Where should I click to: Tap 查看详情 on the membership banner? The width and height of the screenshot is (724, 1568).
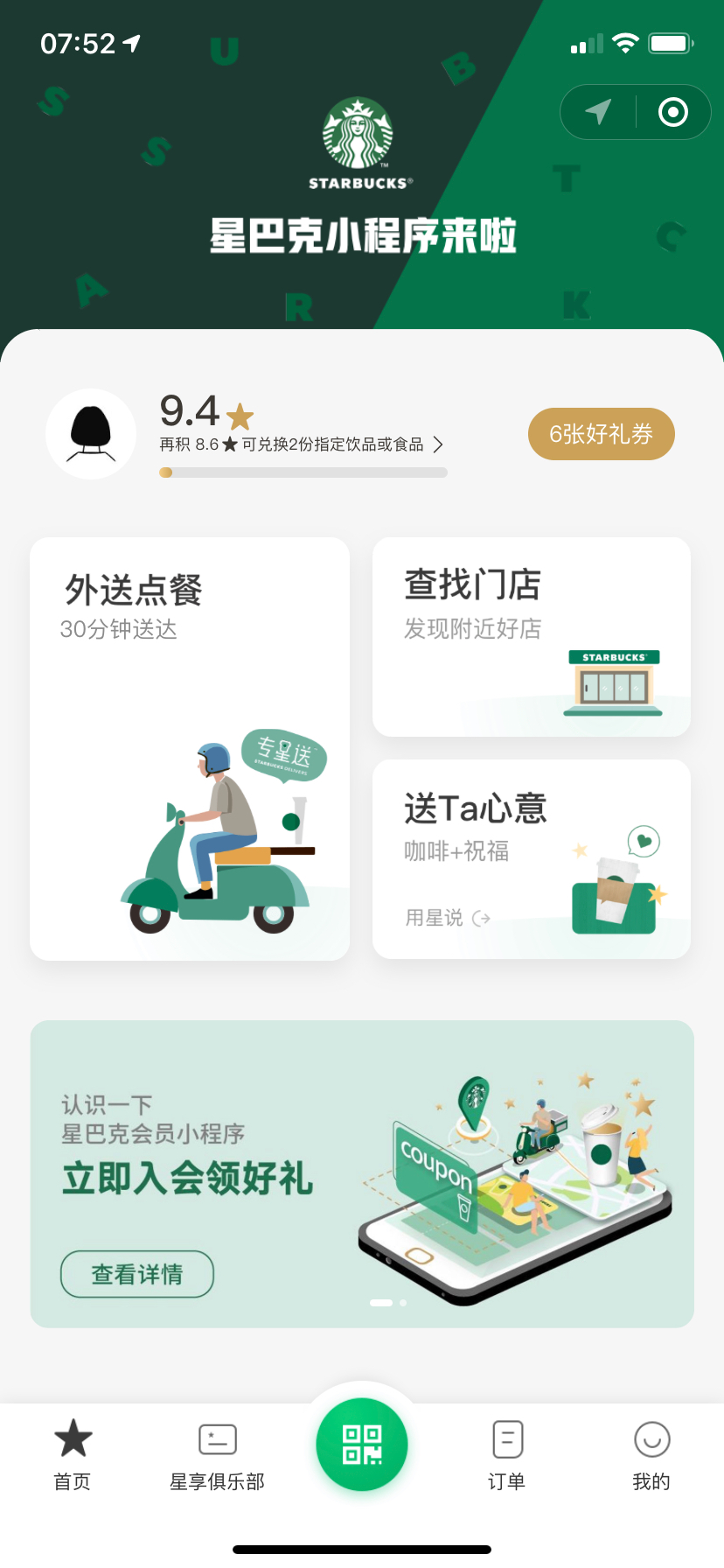pyautogui.click(x=136, y=1274)
